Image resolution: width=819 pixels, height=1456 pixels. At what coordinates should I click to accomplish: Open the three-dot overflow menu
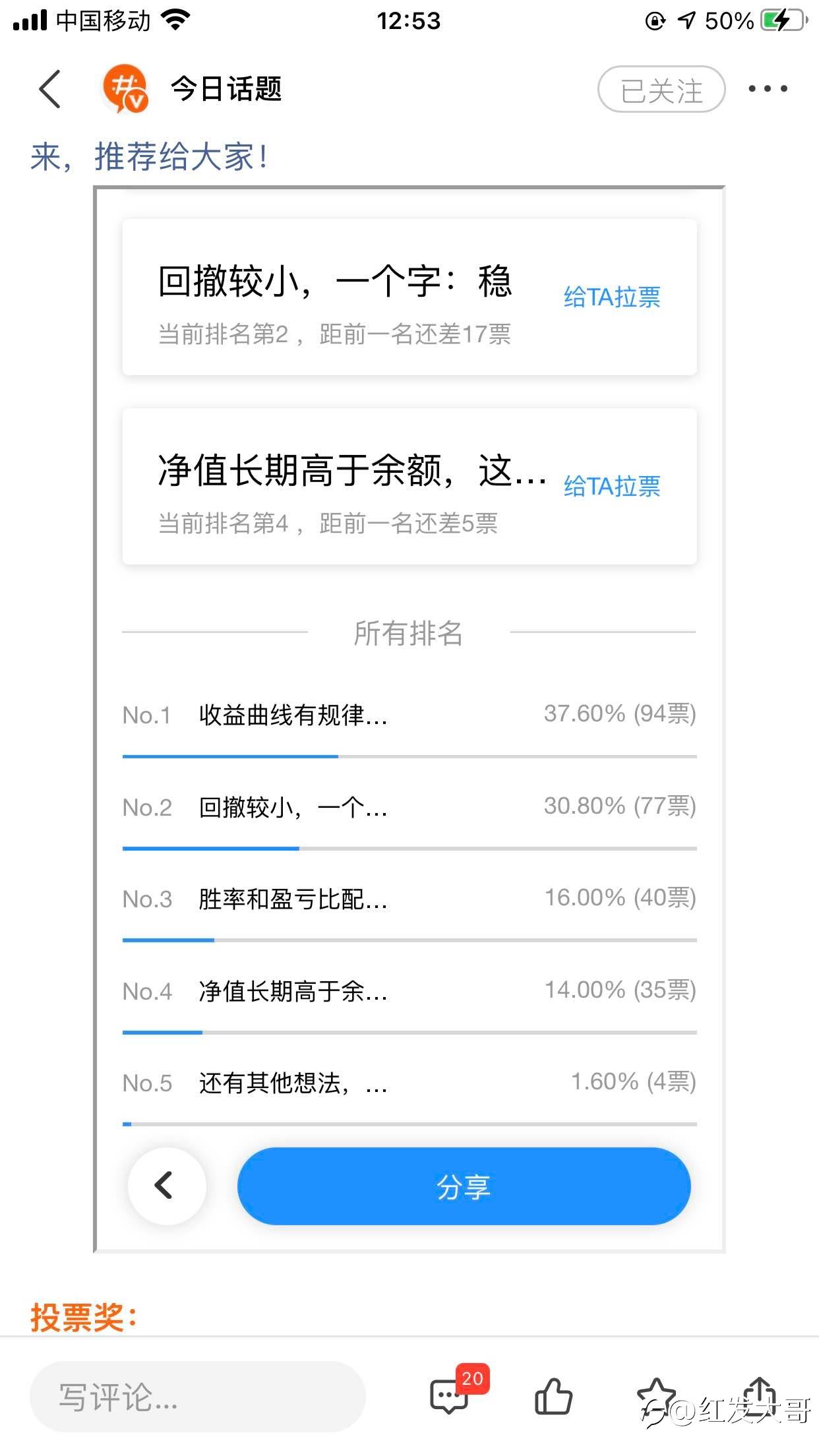768,89
